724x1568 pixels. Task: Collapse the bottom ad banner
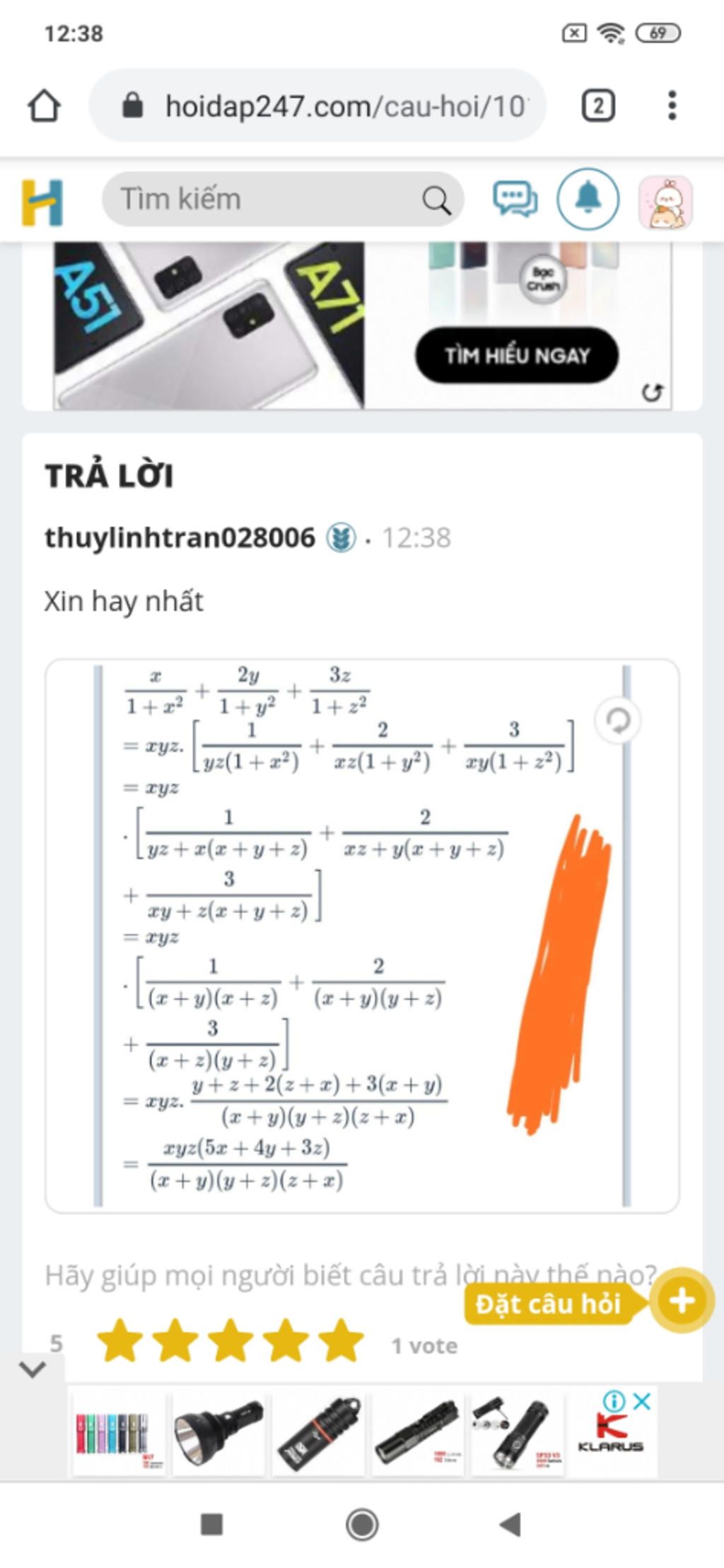click(x=33, y=1369)
